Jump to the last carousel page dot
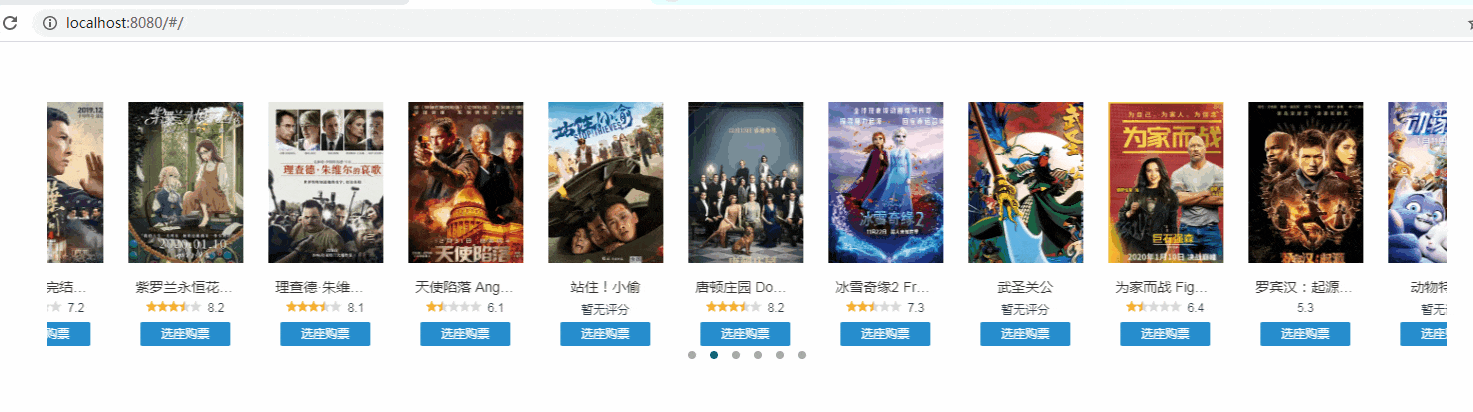 point(802,355)
